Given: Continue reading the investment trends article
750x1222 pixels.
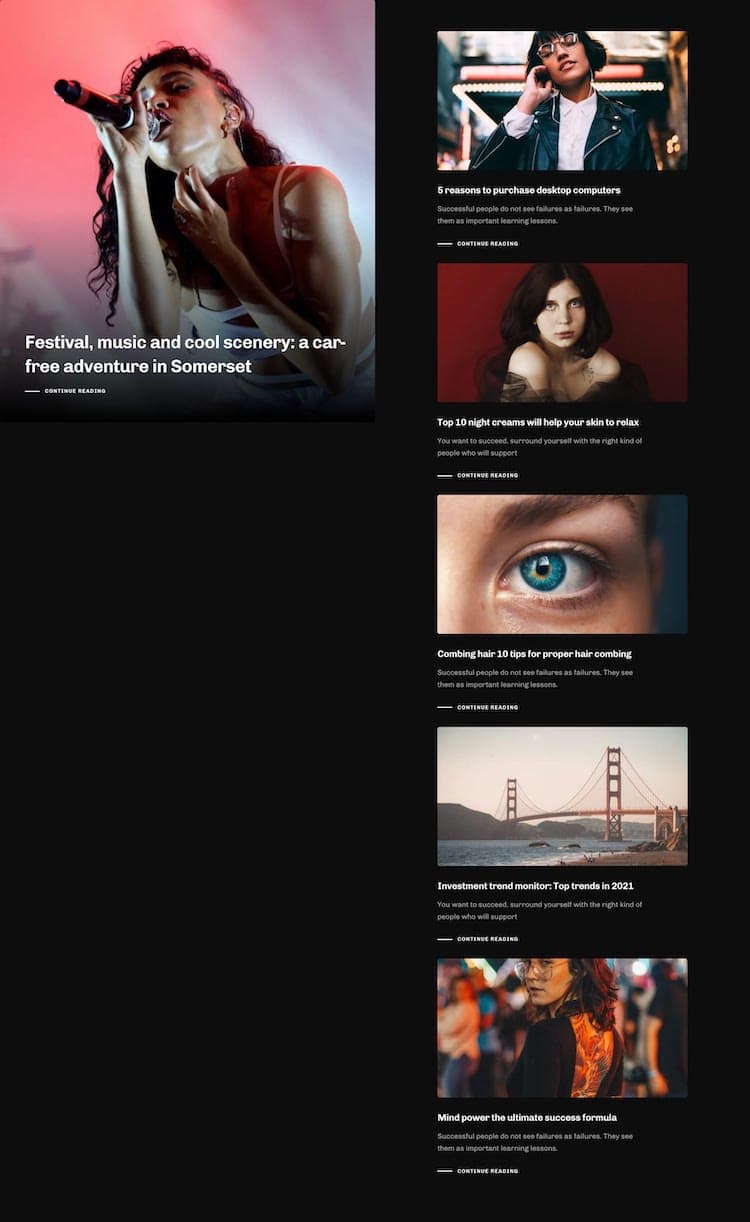Looking at the screenshot, I should [487, 940].
